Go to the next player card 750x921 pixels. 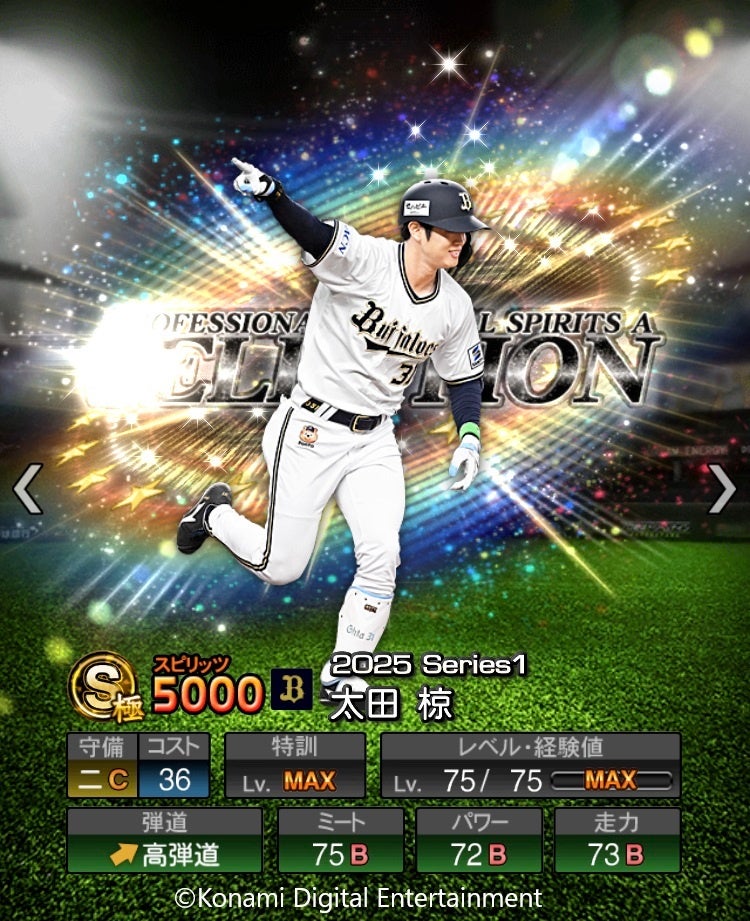click(722, 489)
